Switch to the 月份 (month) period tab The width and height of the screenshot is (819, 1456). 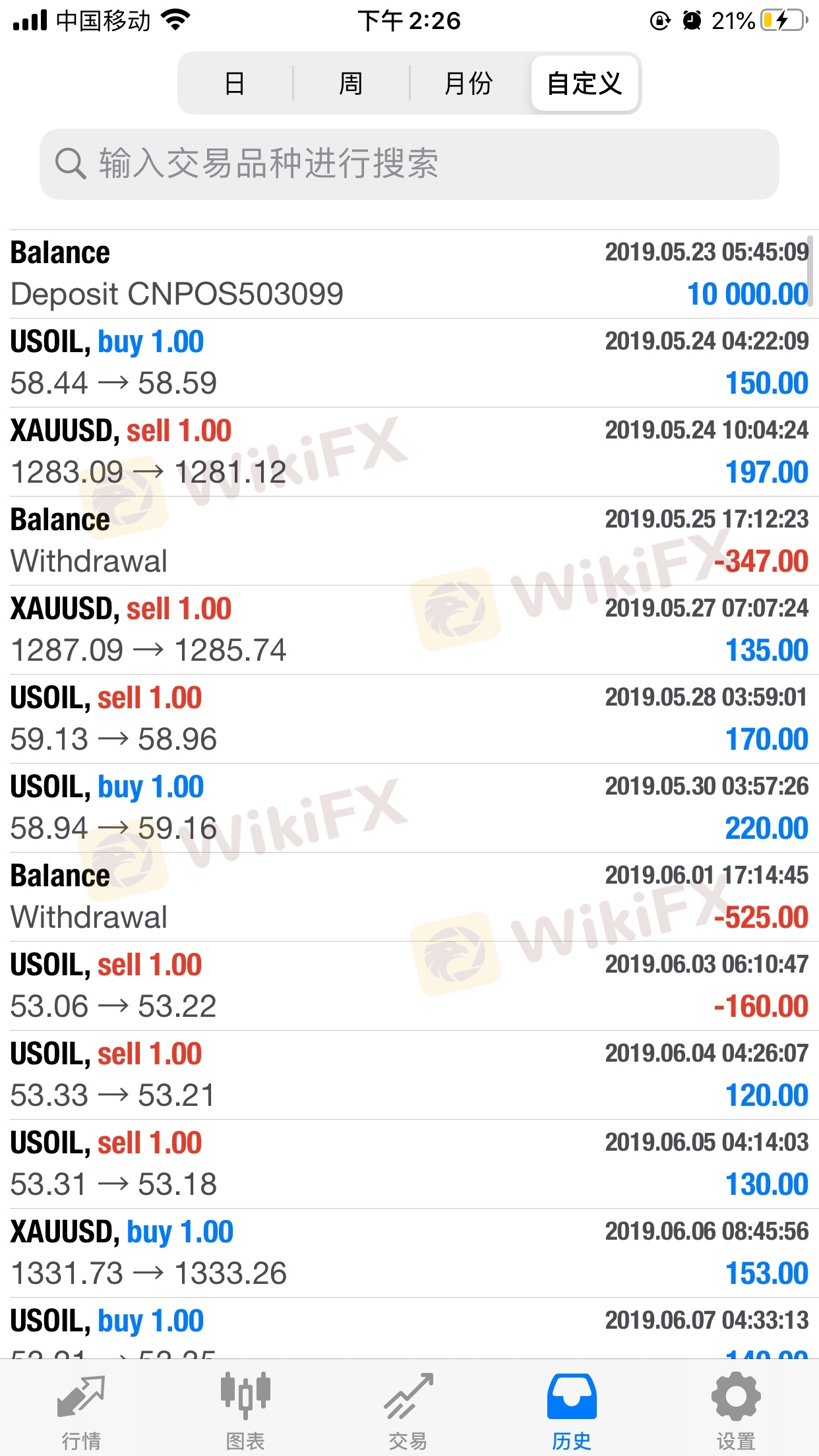468,84
